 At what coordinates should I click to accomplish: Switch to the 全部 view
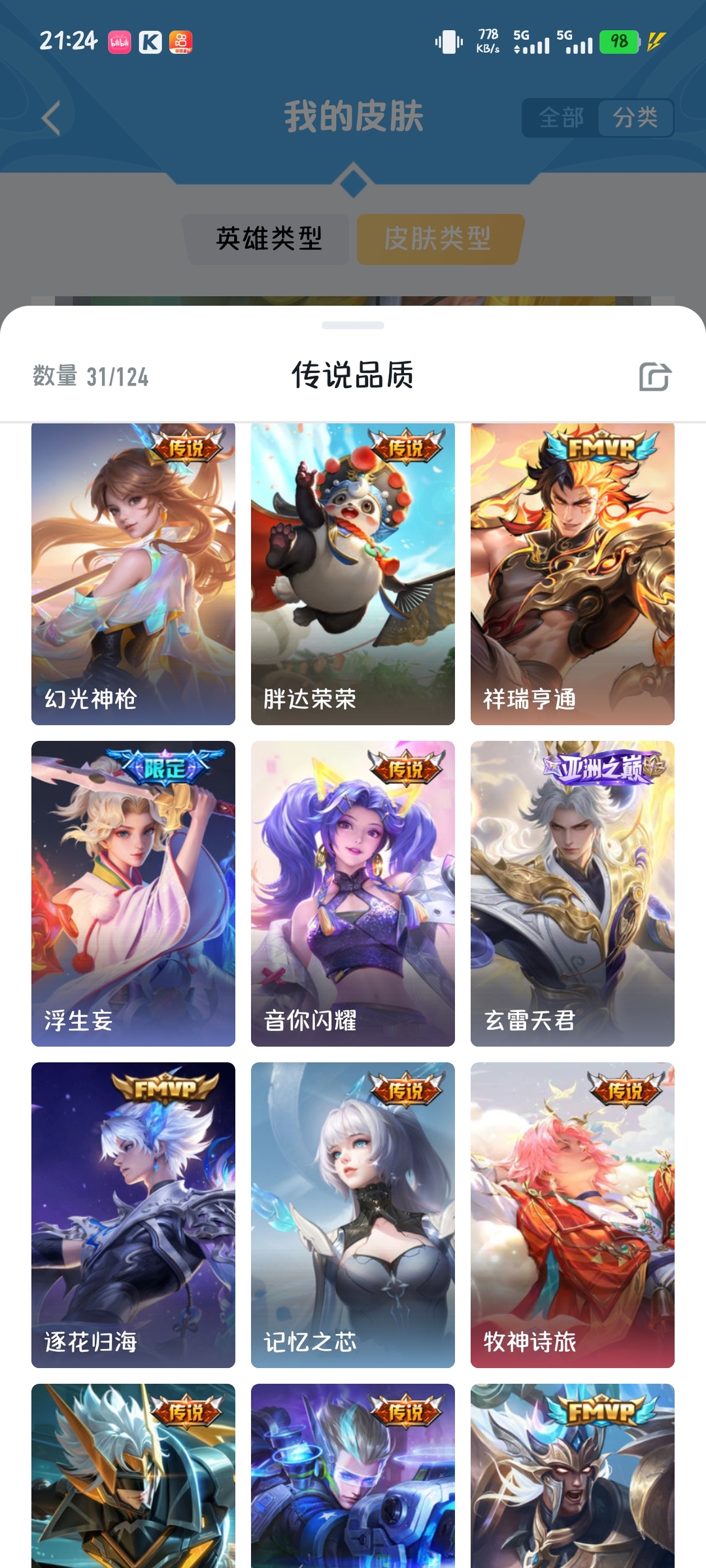[x=561, y=118]
